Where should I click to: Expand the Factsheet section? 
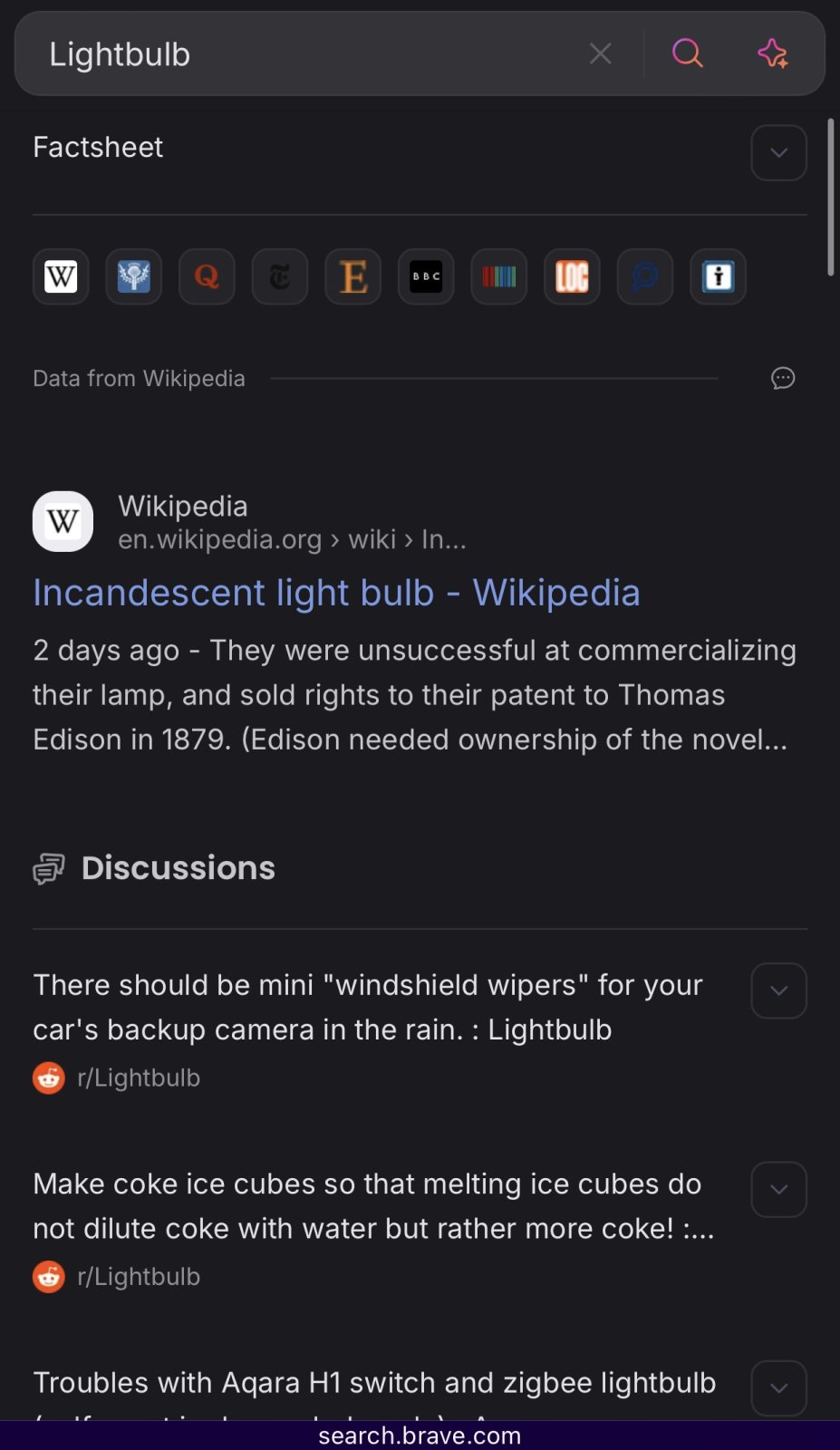[778, 152]
